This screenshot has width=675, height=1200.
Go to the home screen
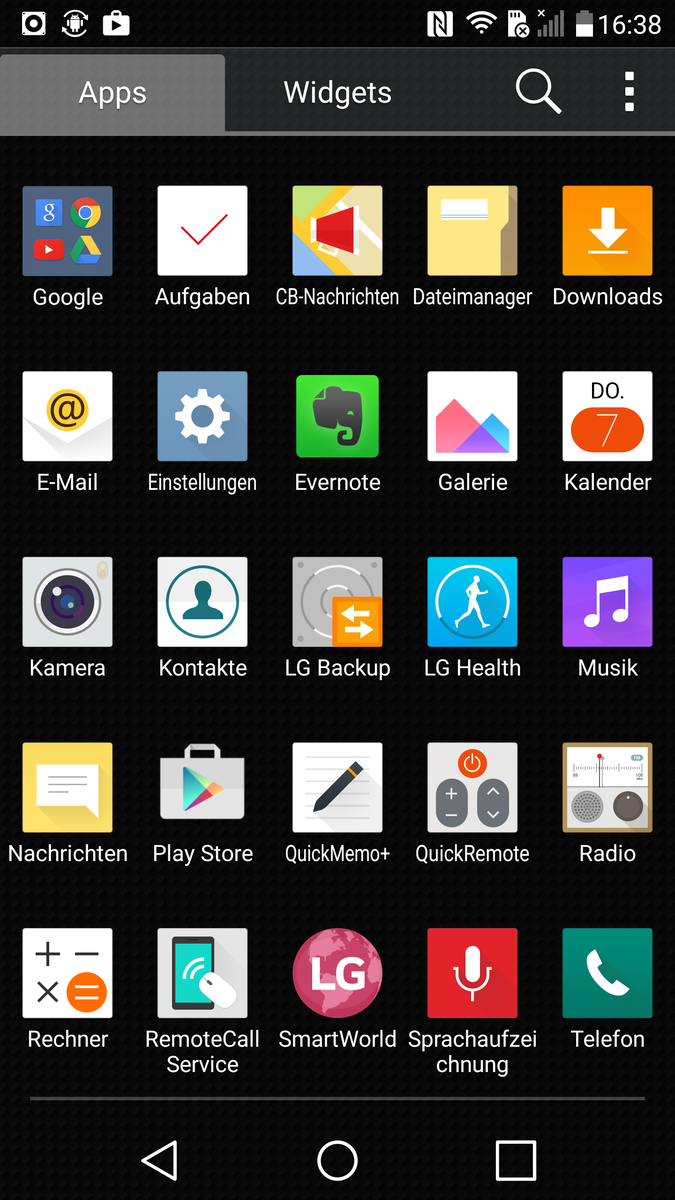click(337, 1161)
